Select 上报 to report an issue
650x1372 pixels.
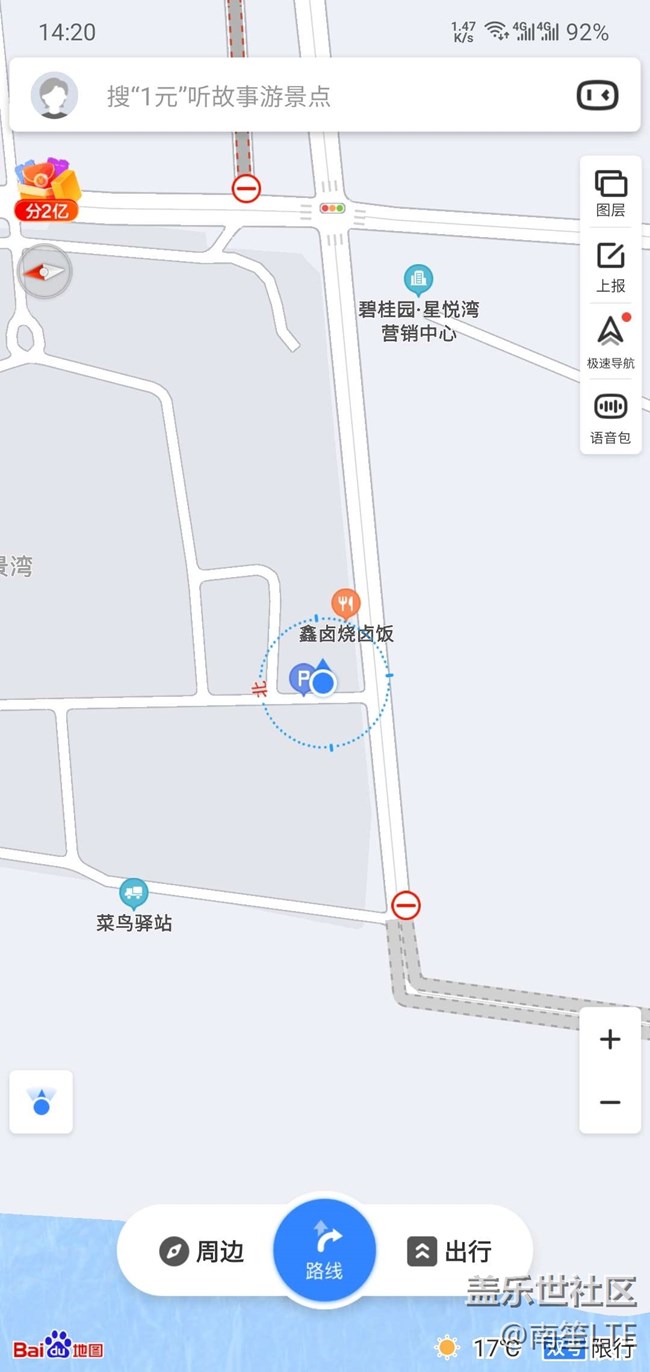point(610,268)
